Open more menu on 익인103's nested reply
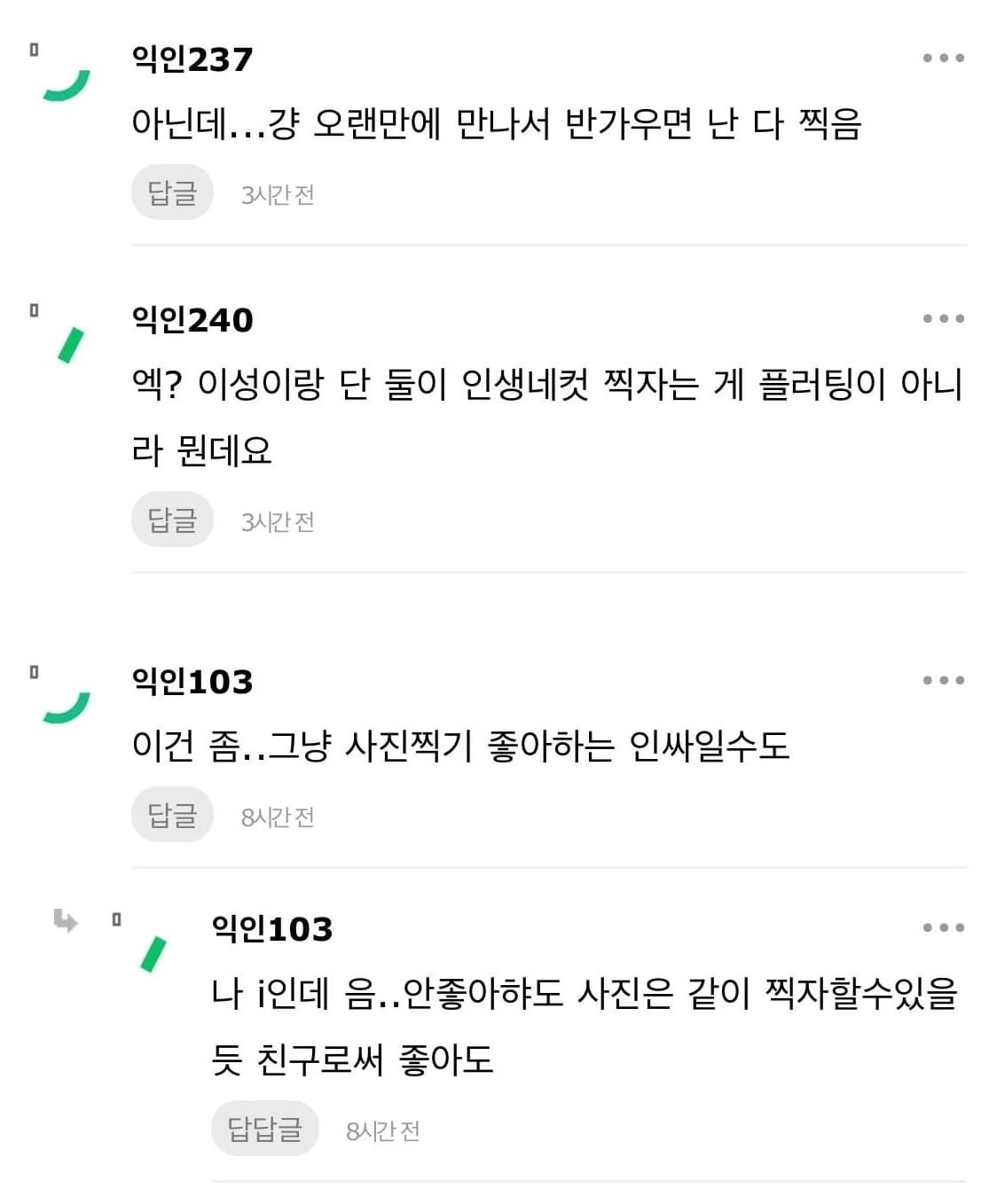Image resolution: width=989 pixels, height=1204 pixels. tap(943, 928)
